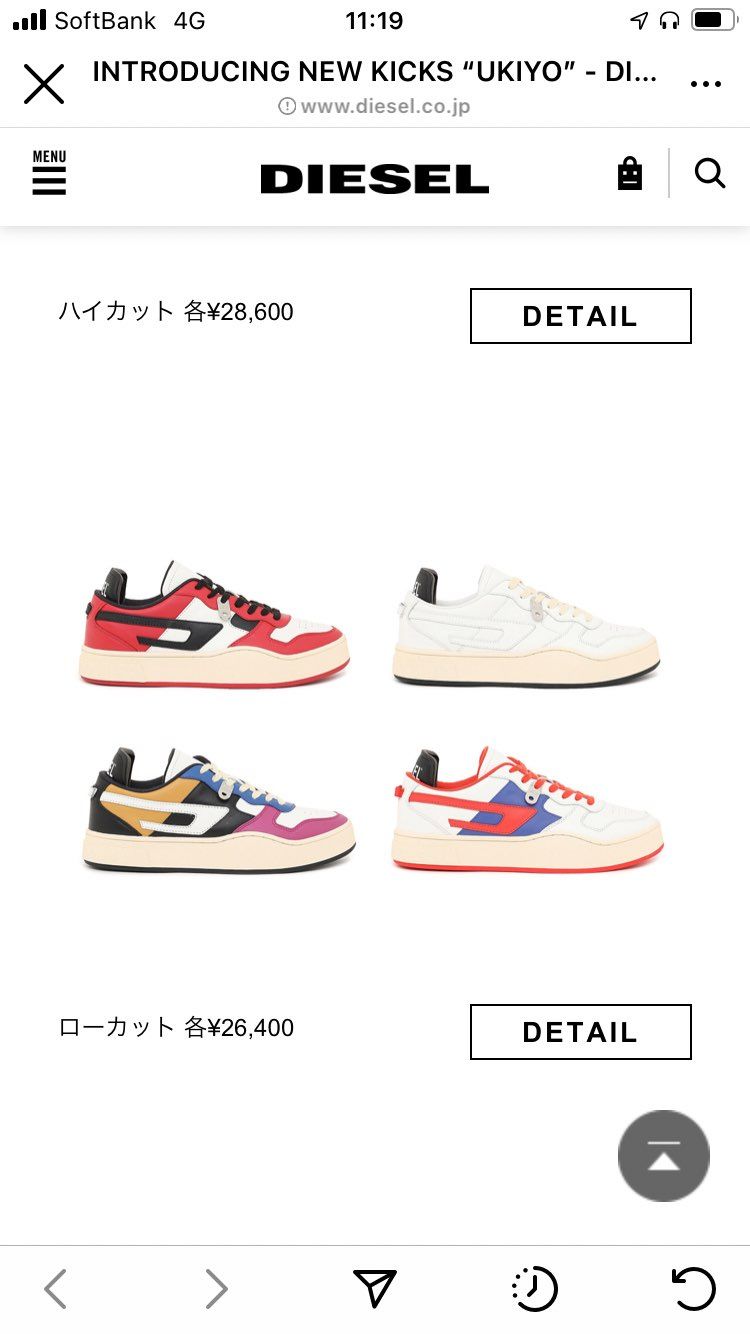Share the page using the send arrow icon
Viewport: 750px width, 1334px height.
point(375,1289)
